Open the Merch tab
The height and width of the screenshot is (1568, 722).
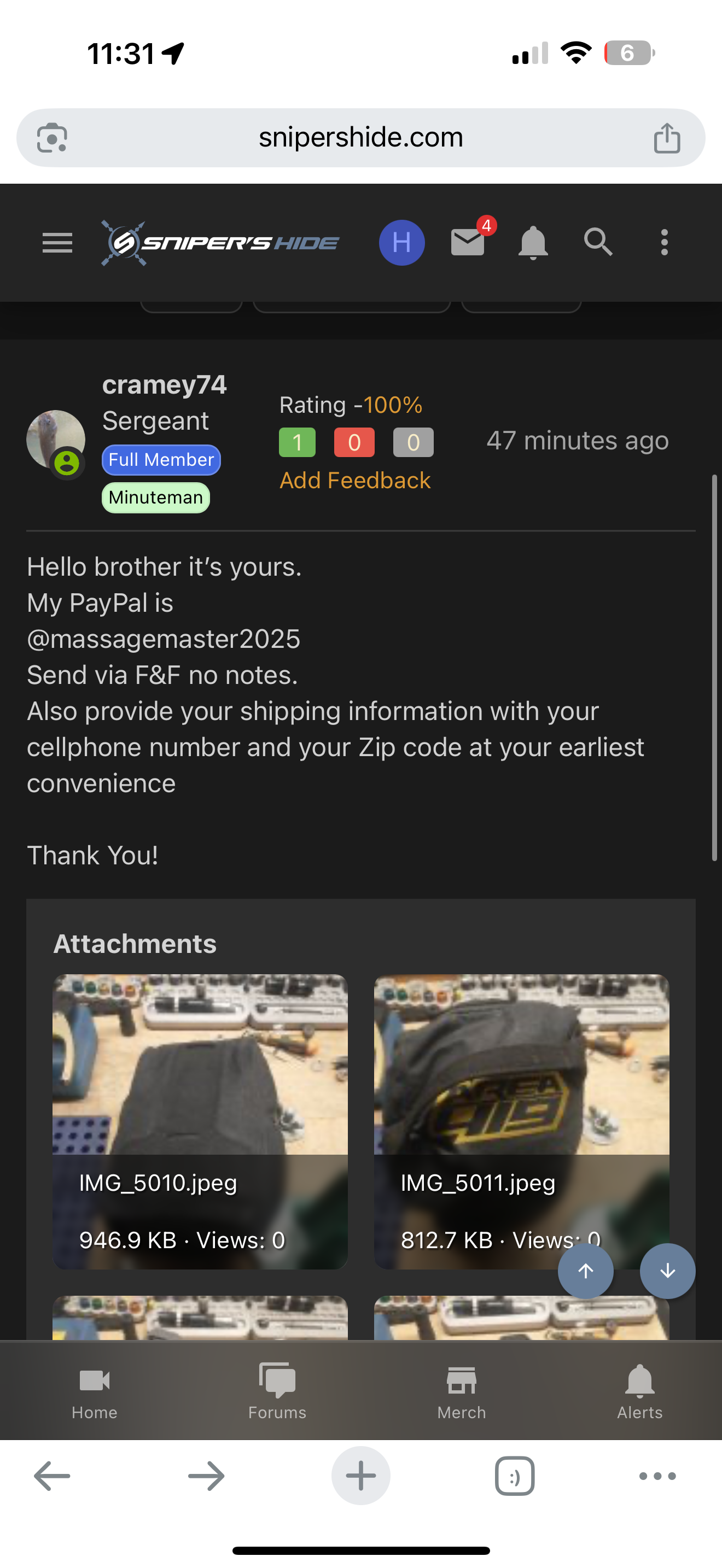[x=462, y=1391]
